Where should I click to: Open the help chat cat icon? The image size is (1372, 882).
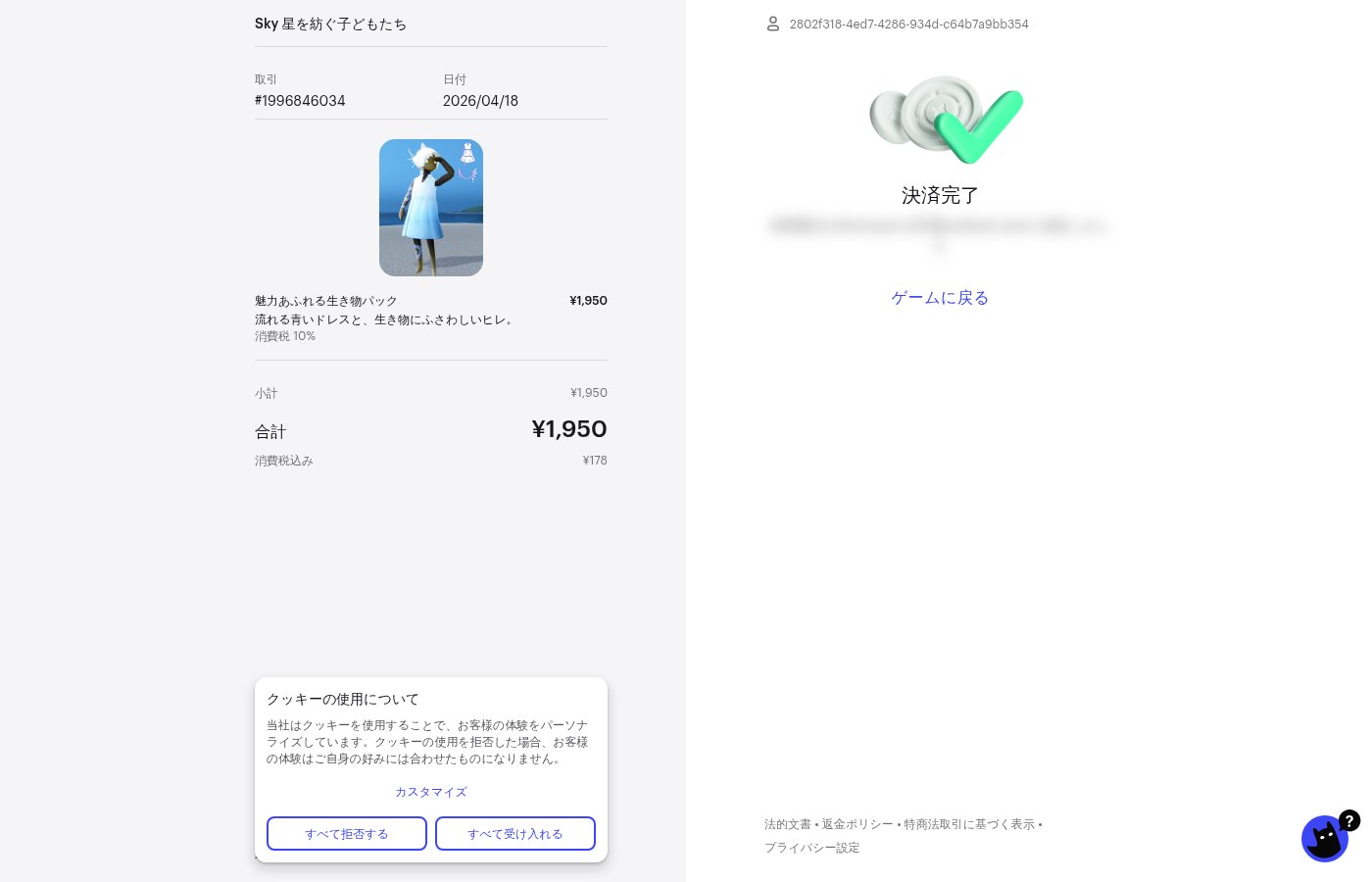[1325, 839]
